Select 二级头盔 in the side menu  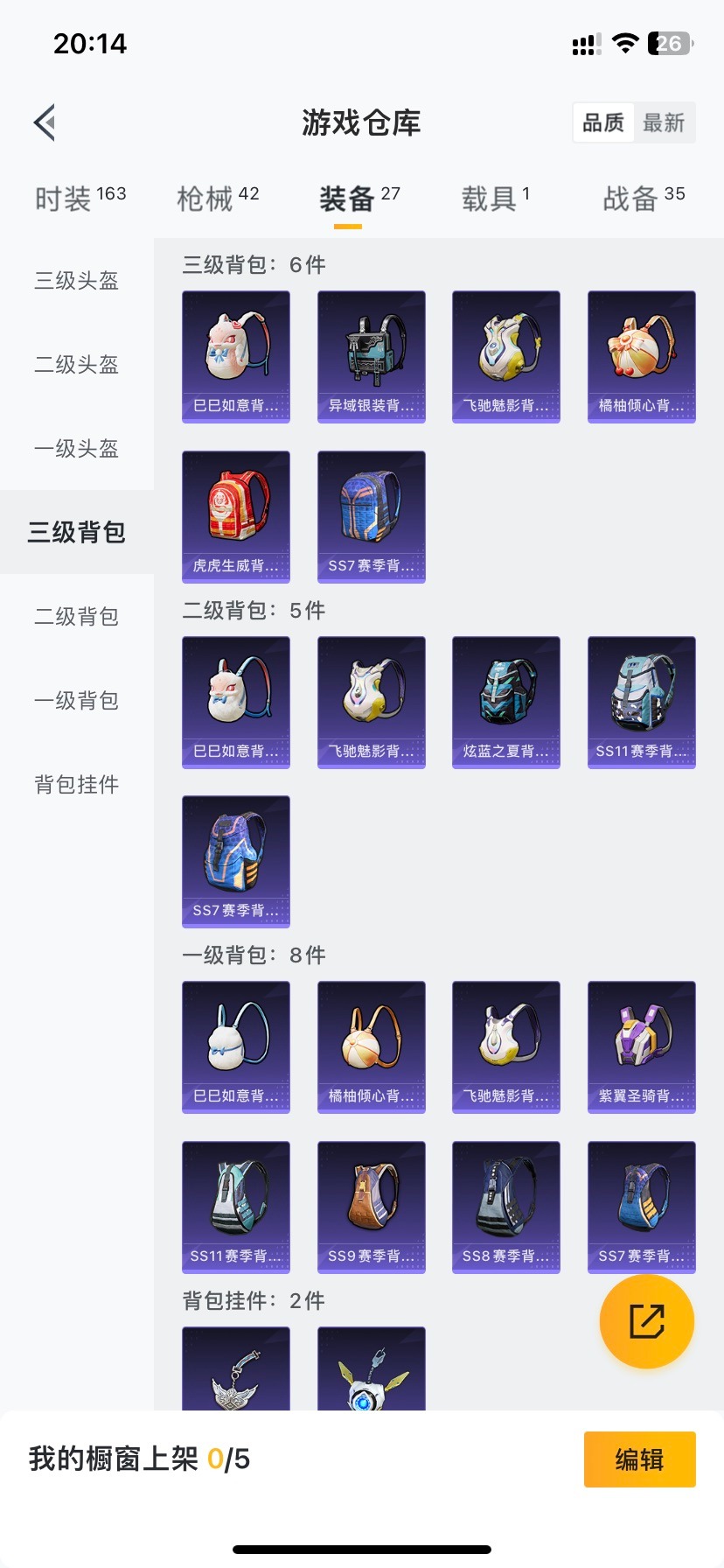coord(77,365)
